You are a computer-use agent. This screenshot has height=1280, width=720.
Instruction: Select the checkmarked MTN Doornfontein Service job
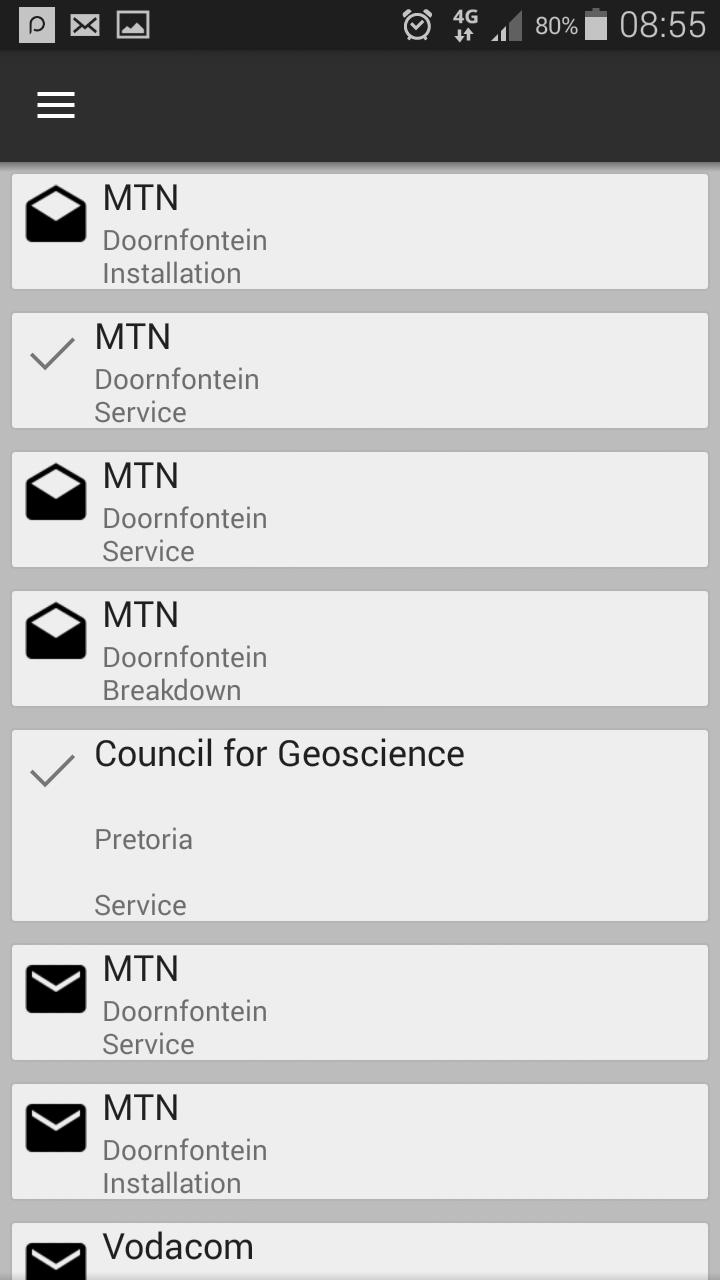click(360, 371)
